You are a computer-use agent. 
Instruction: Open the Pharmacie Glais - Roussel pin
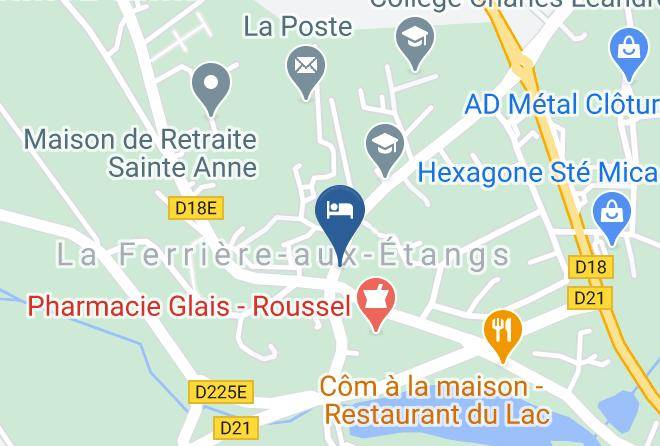coord(376,301)
